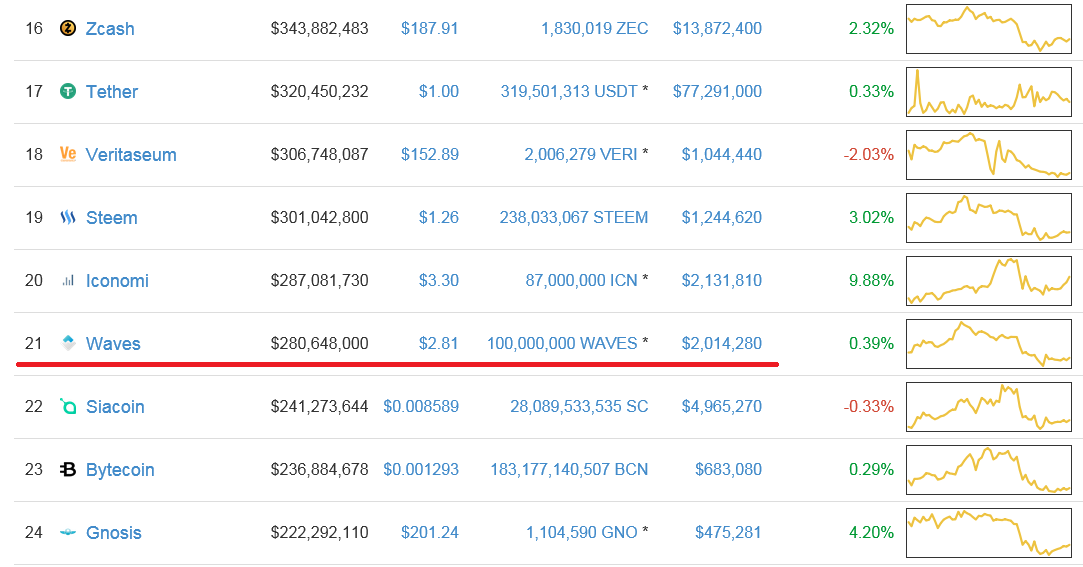The height and width of the screenshot is (567, 1083).
Task: Open the Gnosis 7-day price chart
Action: click(988, 533)
